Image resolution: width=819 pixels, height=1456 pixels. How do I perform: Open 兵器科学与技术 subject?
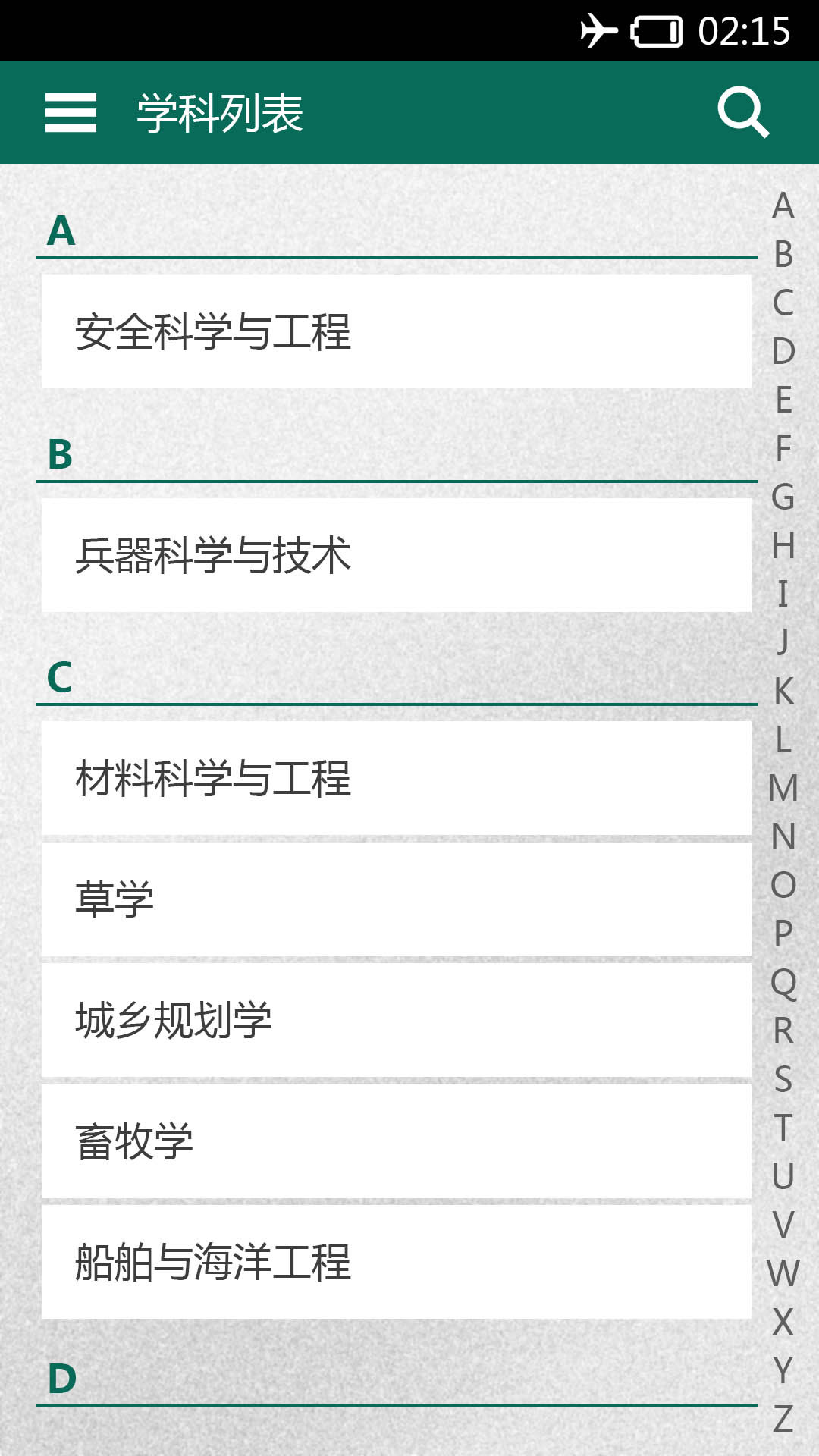(x=396, y=555)
